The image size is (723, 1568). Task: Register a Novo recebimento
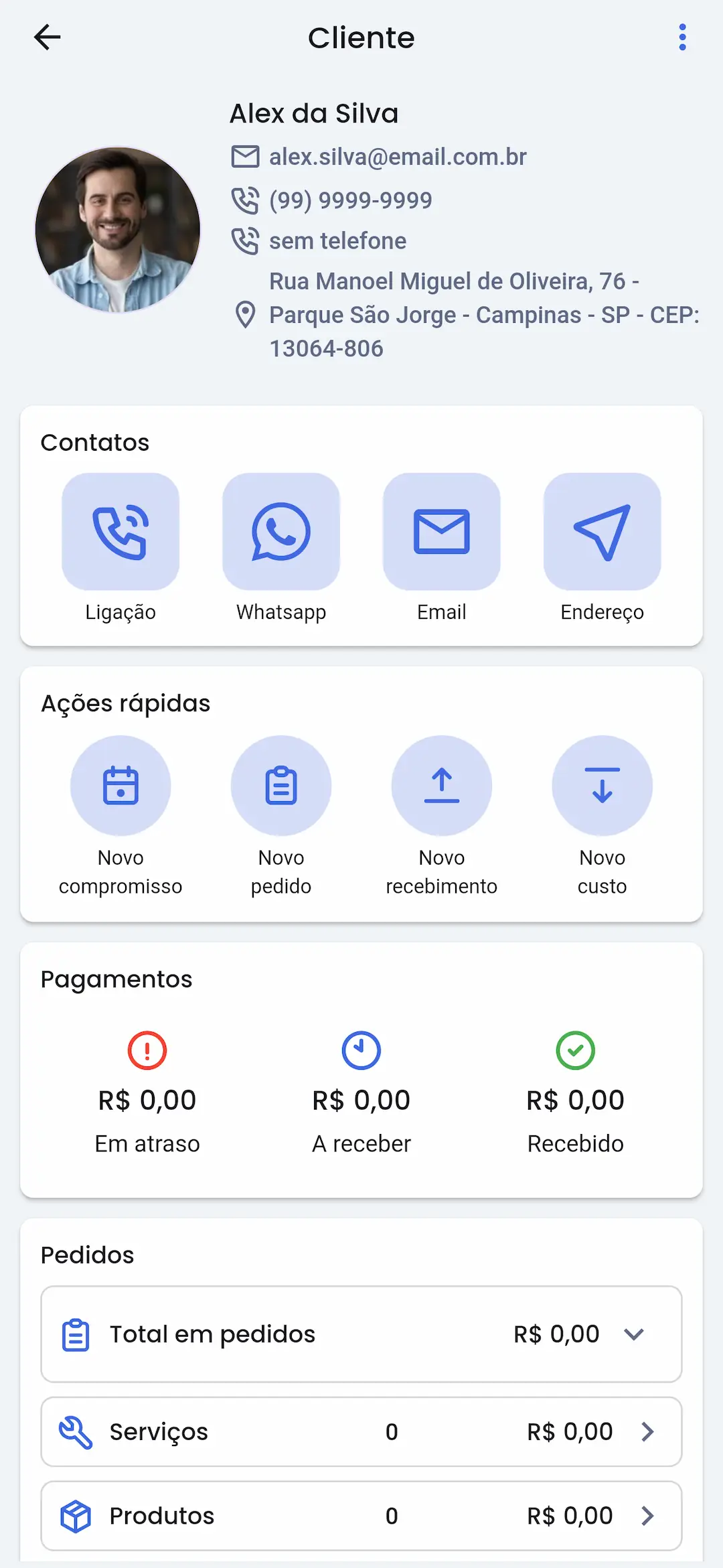tap(442, 786)
